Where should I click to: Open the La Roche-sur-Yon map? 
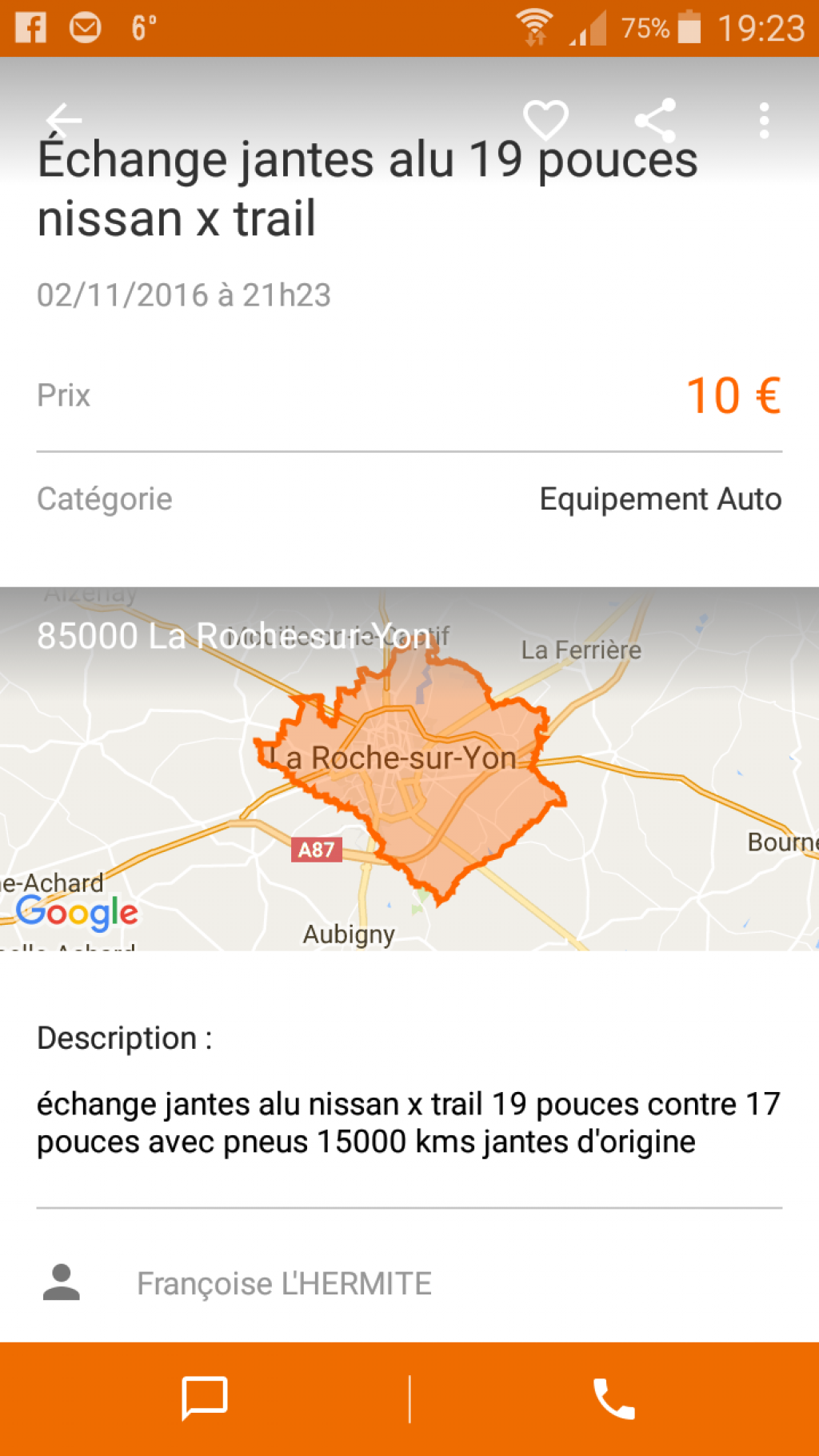click(409, 769)
